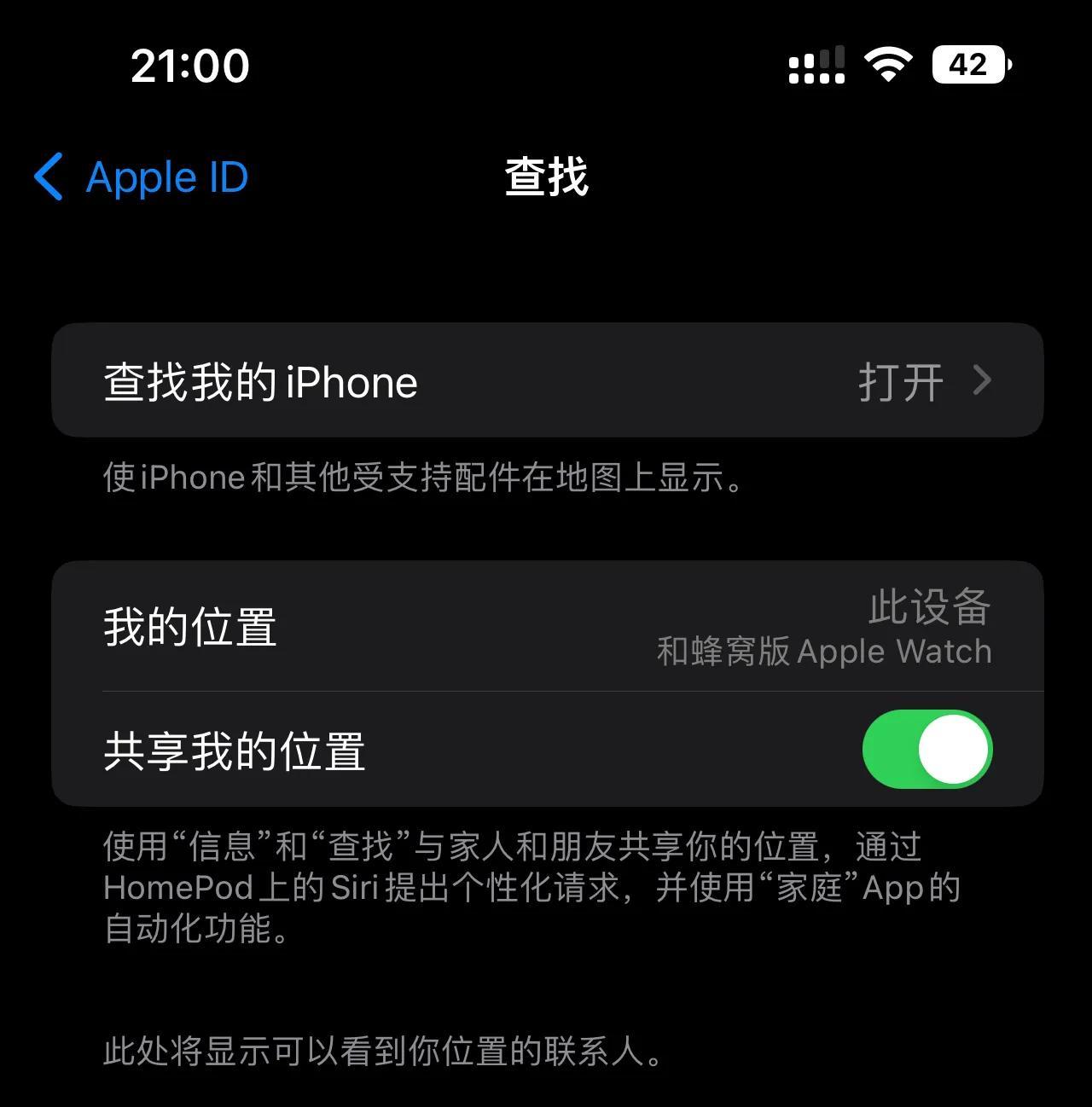Image resolution: width=1092 pixels, height=1107 pixels.
Task: Expand 此设备和蜂窝版 Apple Watch option
Action: tap(823, 629)
